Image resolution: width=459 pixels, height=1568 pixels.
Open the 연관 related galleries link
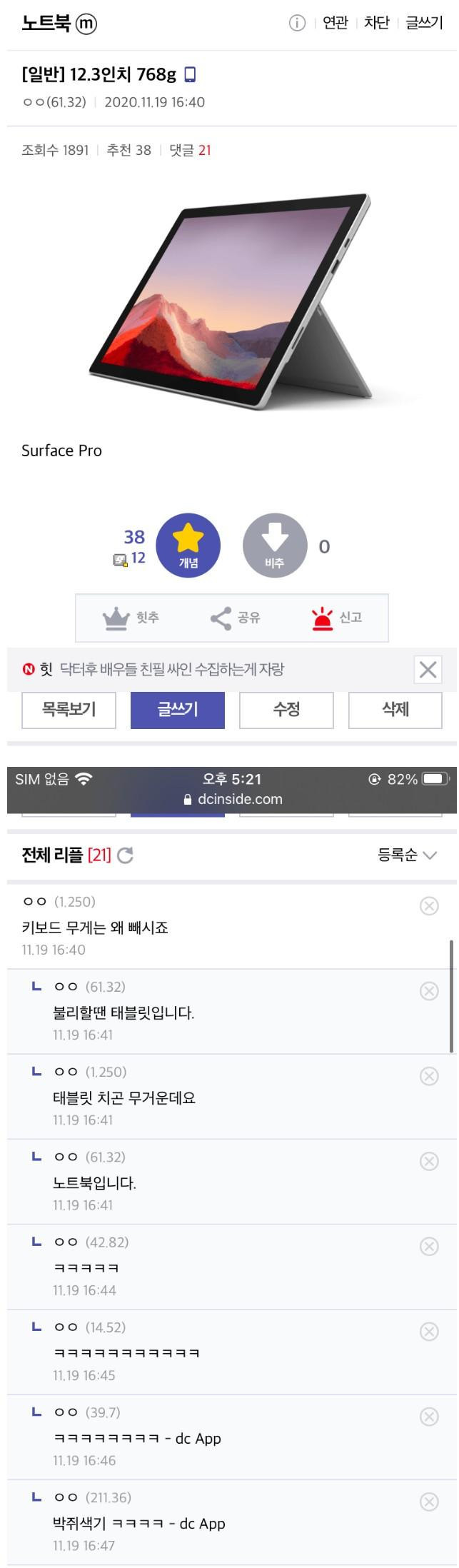pyautogui.click(x=335, y=24)
